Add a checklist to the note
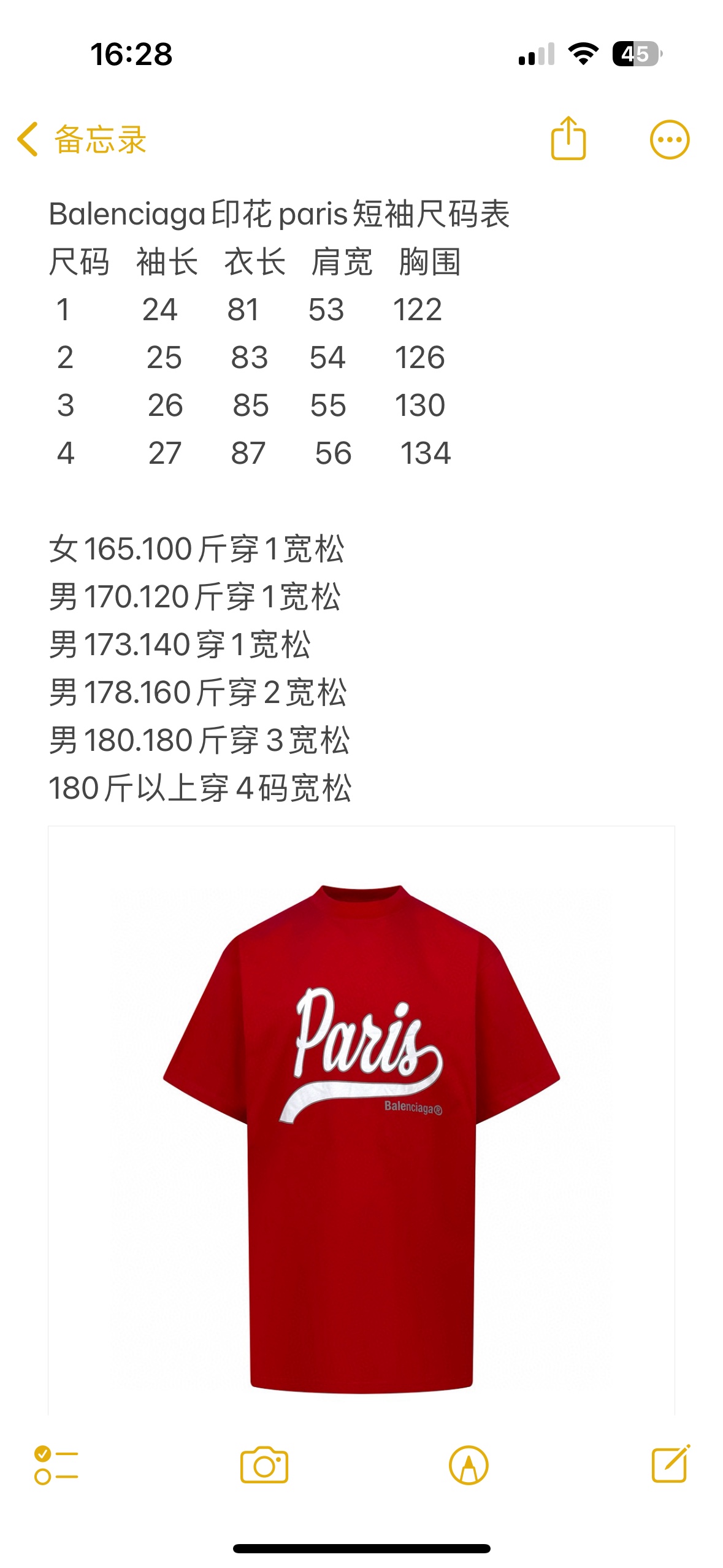 pyautogui.click(x=56, y=1466)
